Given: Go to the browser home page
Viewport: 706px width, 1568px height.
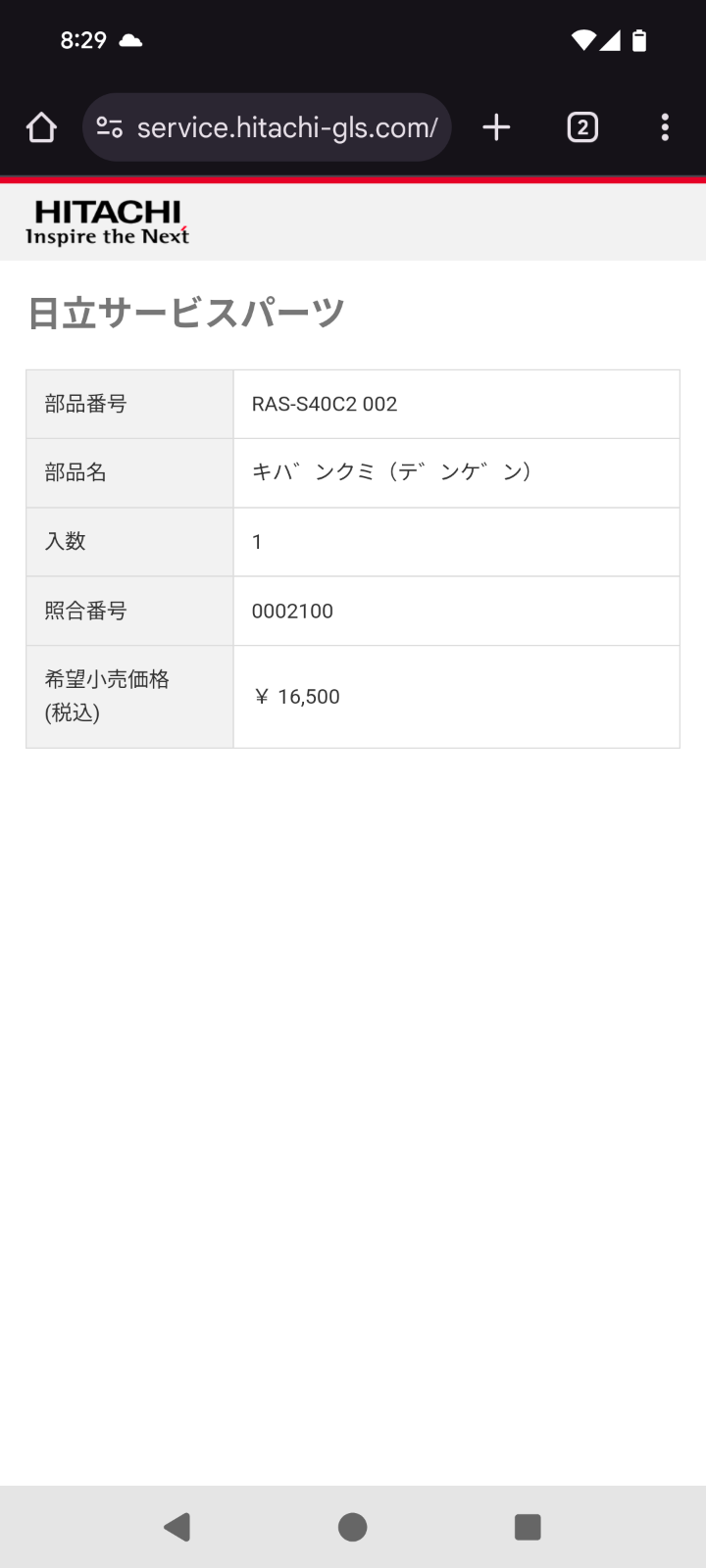Looking at the screenshot, I should (x=41, y=127).
